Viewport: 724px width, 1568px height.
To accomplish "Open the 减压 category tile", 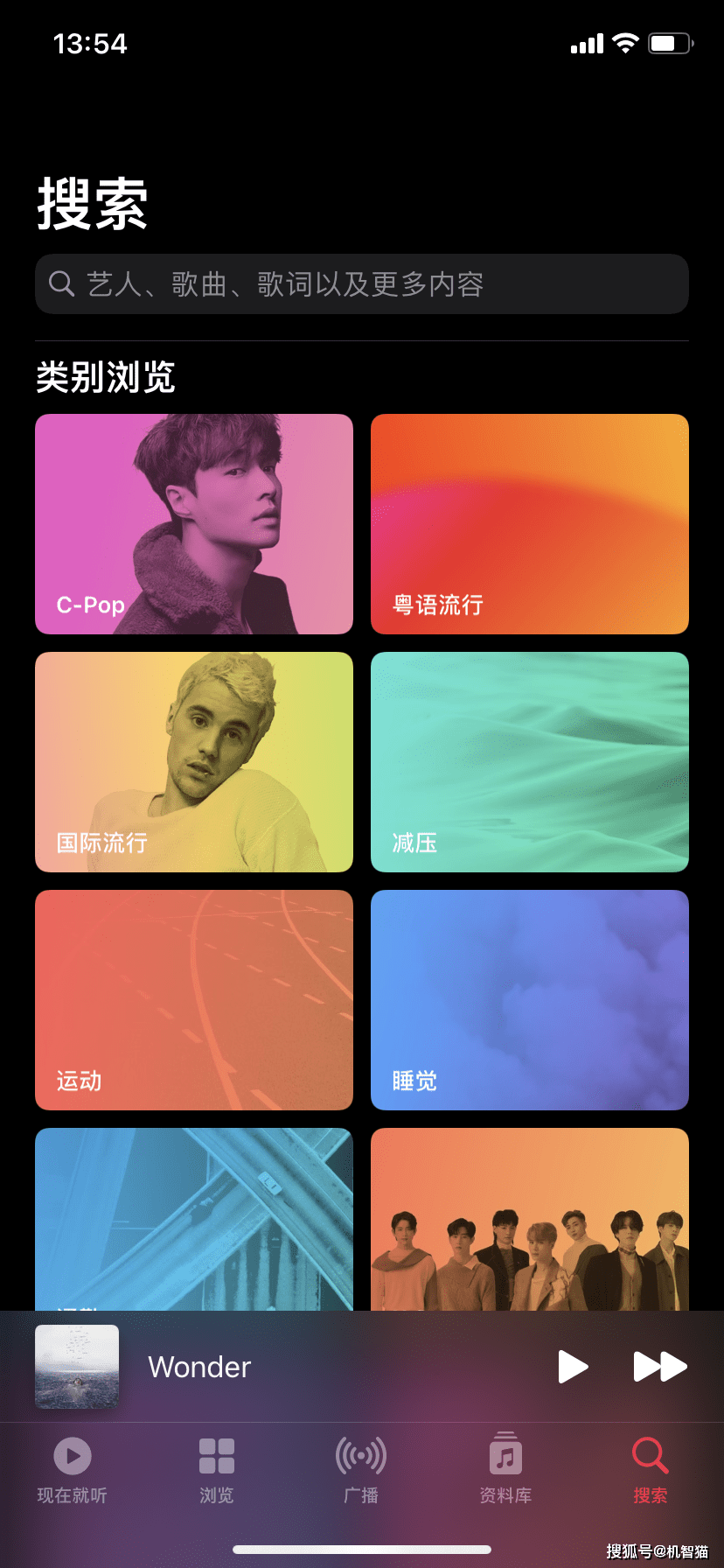I will tap(530, 762).
